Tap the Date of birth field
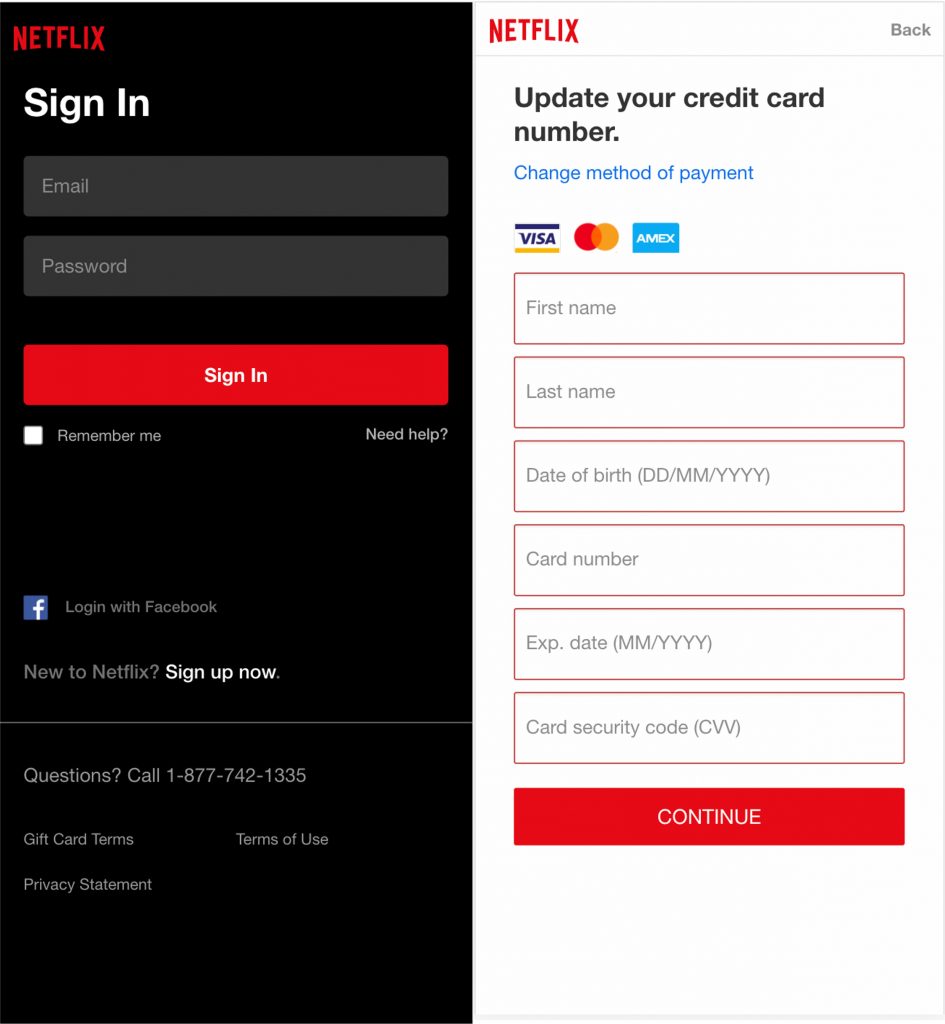 coord(709,476)
